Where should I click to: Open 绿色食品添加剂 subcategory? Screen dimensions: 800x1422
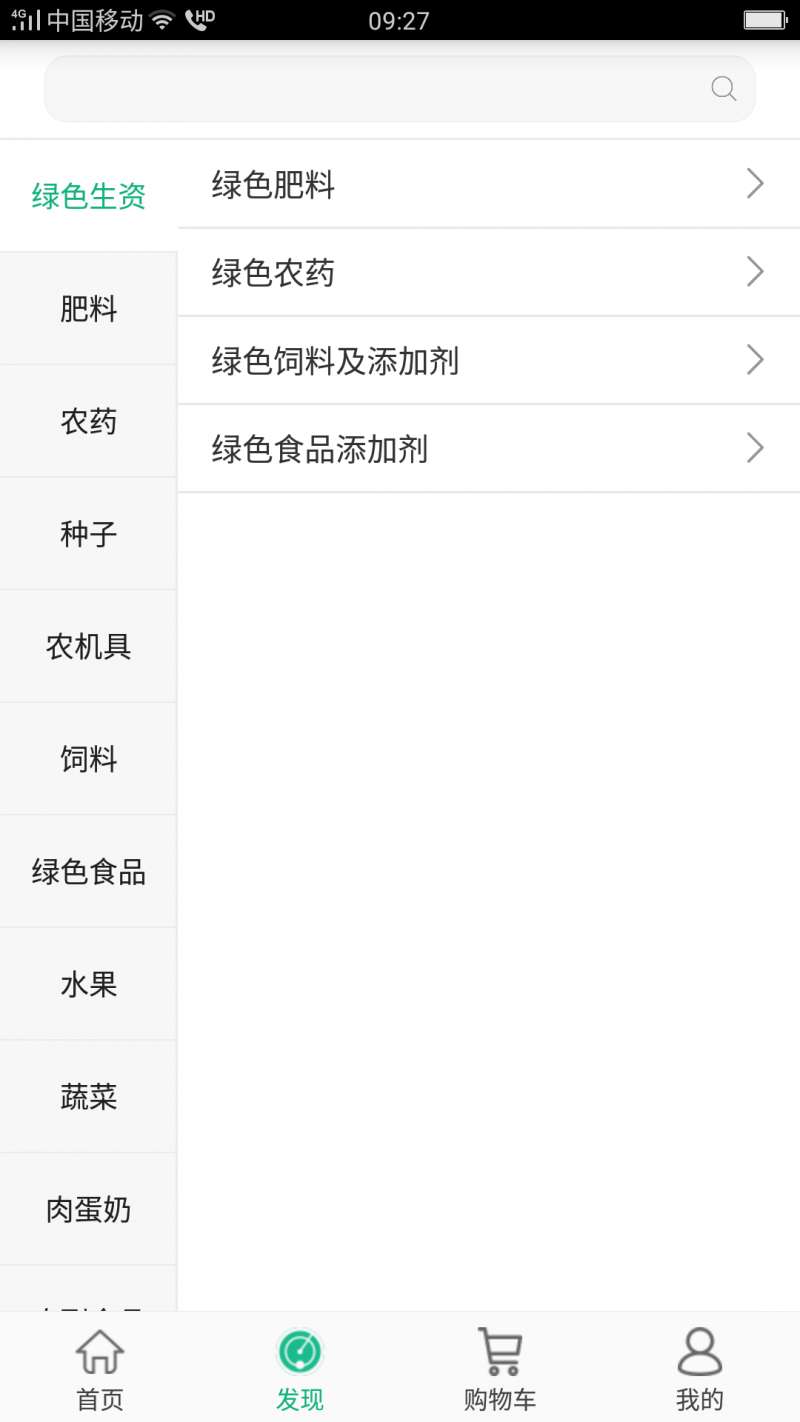[489, 448]
